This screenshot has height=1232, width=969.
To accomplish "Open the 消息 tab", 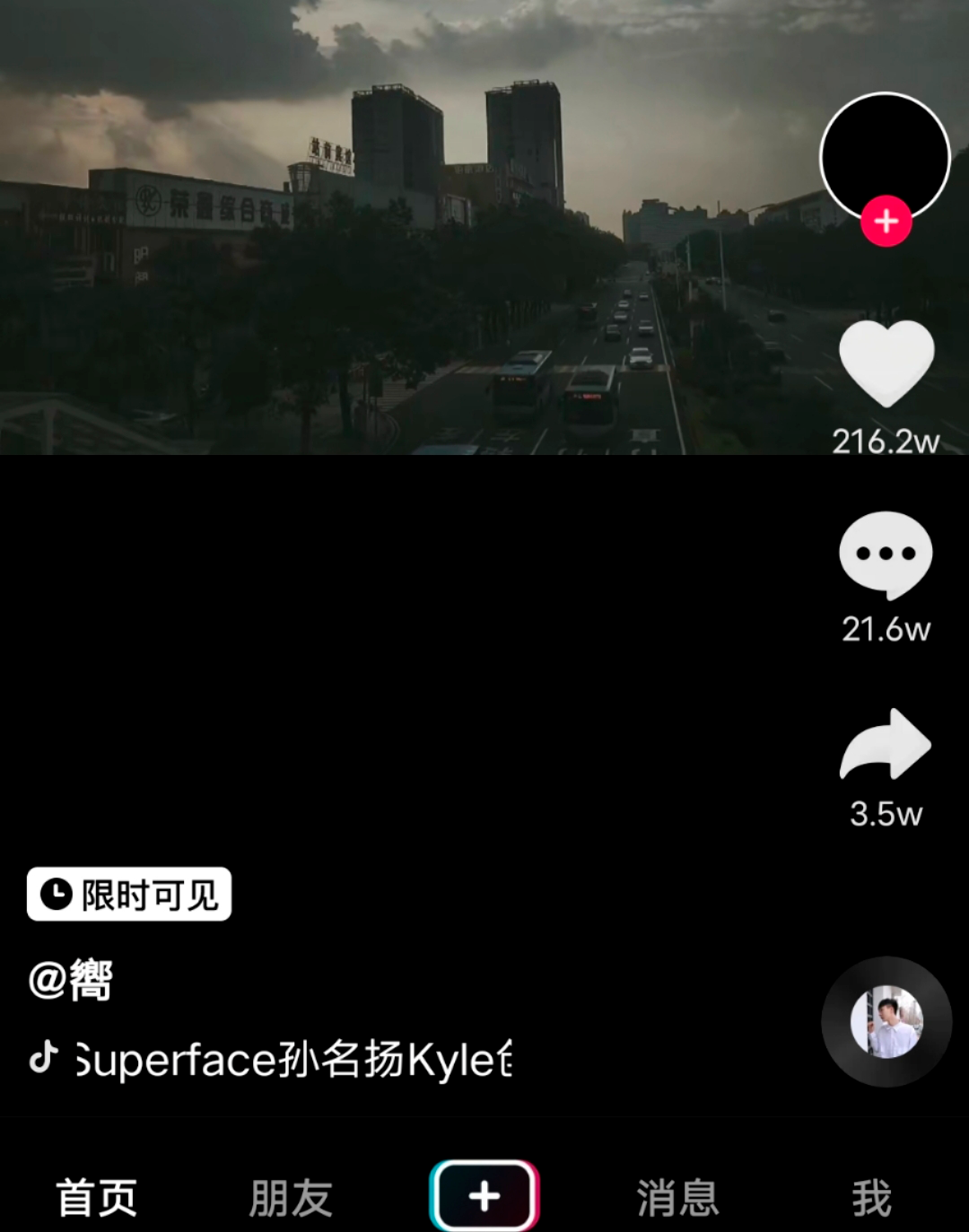I will point(678,1198).
